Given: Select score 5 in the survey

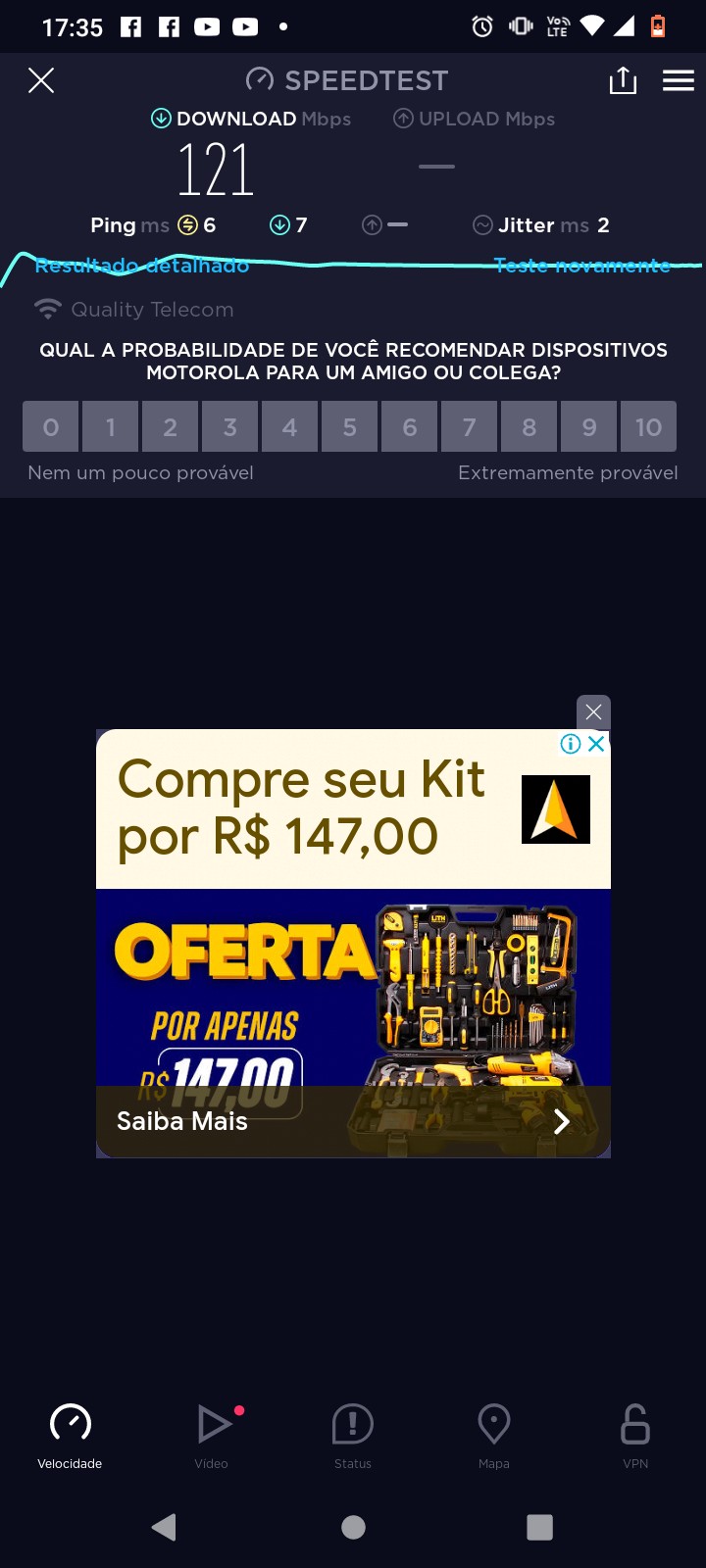Looking at the screenshot, I should [349, 427].
